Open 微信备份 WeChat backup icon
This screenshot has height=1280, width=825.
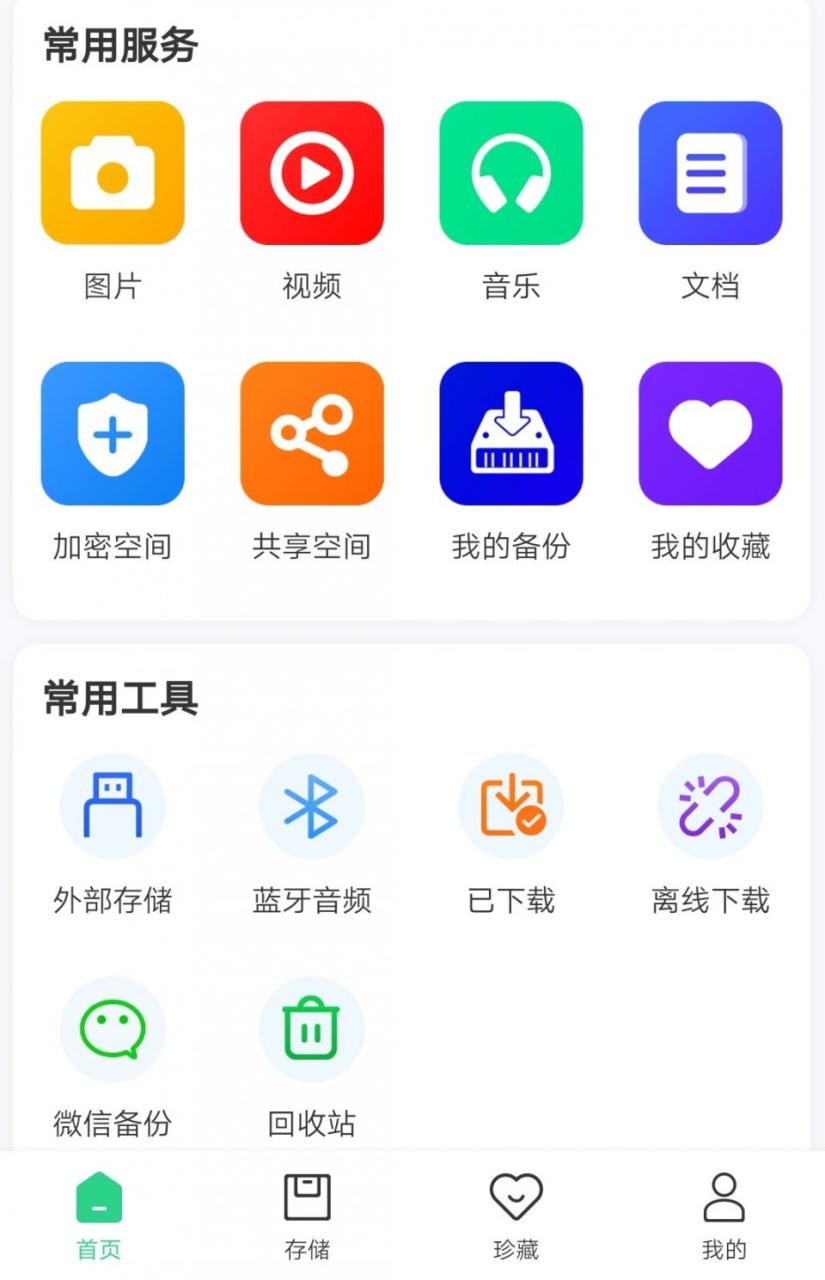click(x=112, y=1028)
